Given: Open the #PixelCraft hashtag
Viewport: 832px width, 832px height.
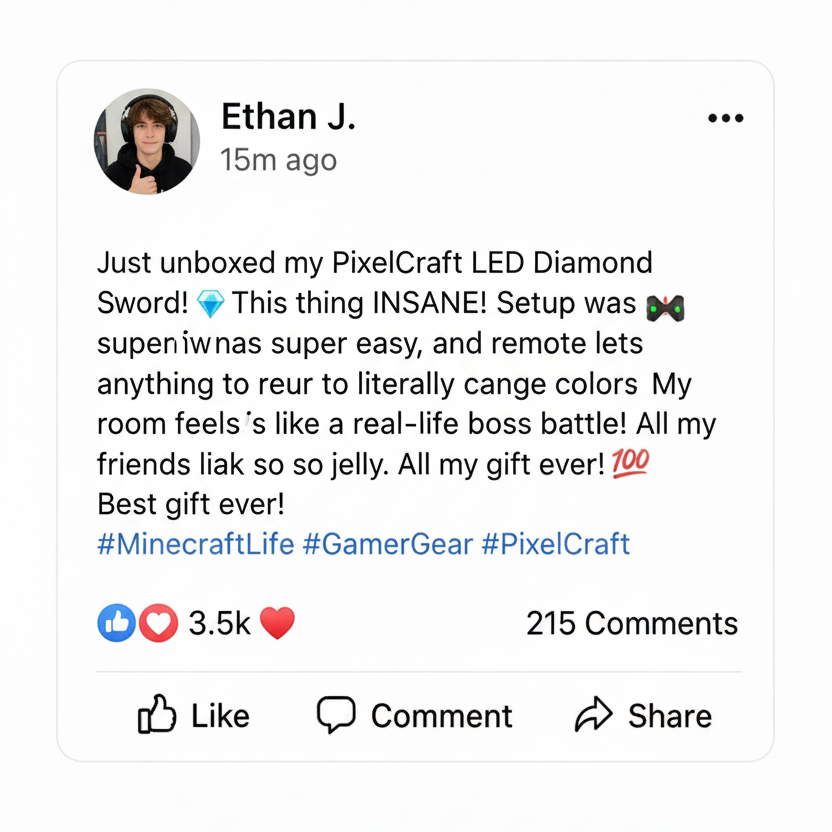Looking at the screenshot, I should 555,544.
